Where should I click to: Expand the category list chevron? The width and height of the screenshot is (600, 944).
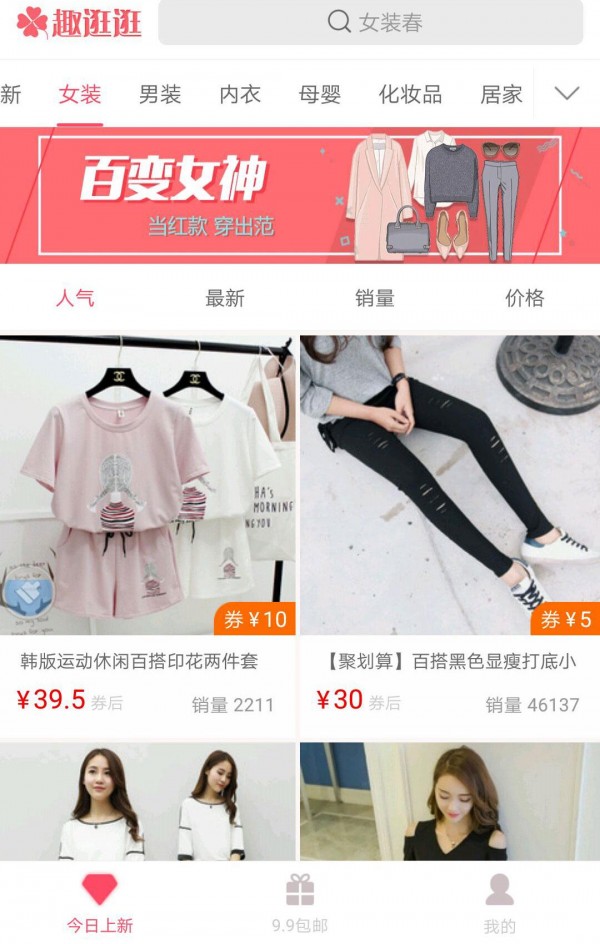pyautogui.click(x=567, y=94)
